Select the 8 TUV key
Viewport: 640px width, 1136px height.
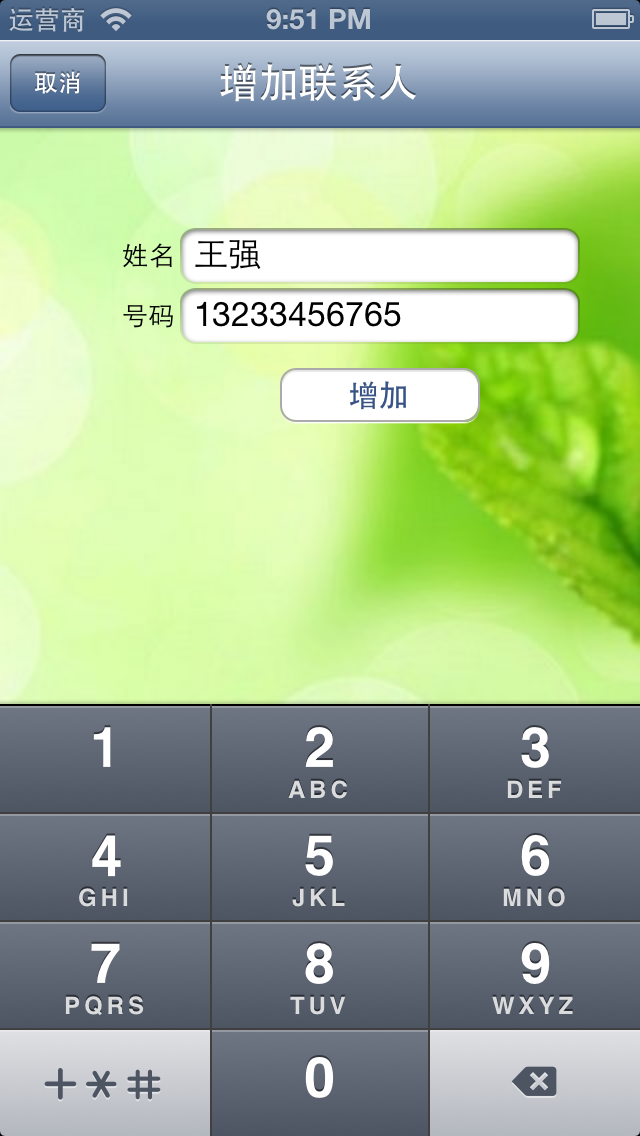(320, 976)
